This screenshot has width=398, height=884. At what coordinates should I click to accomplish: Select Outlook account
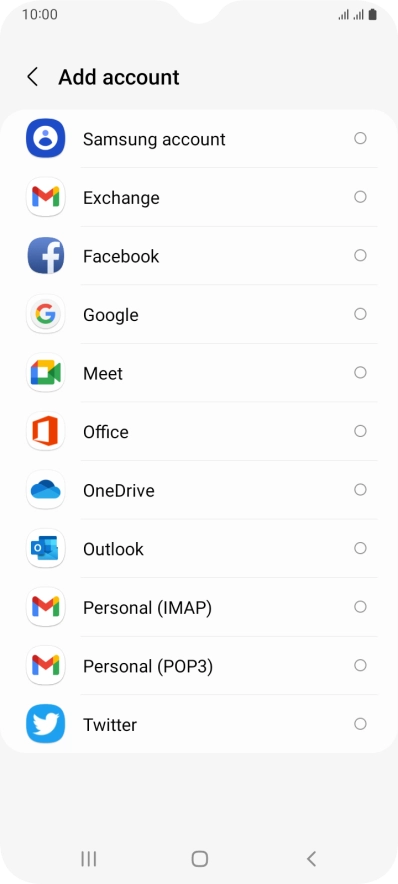tap(199, 549)
